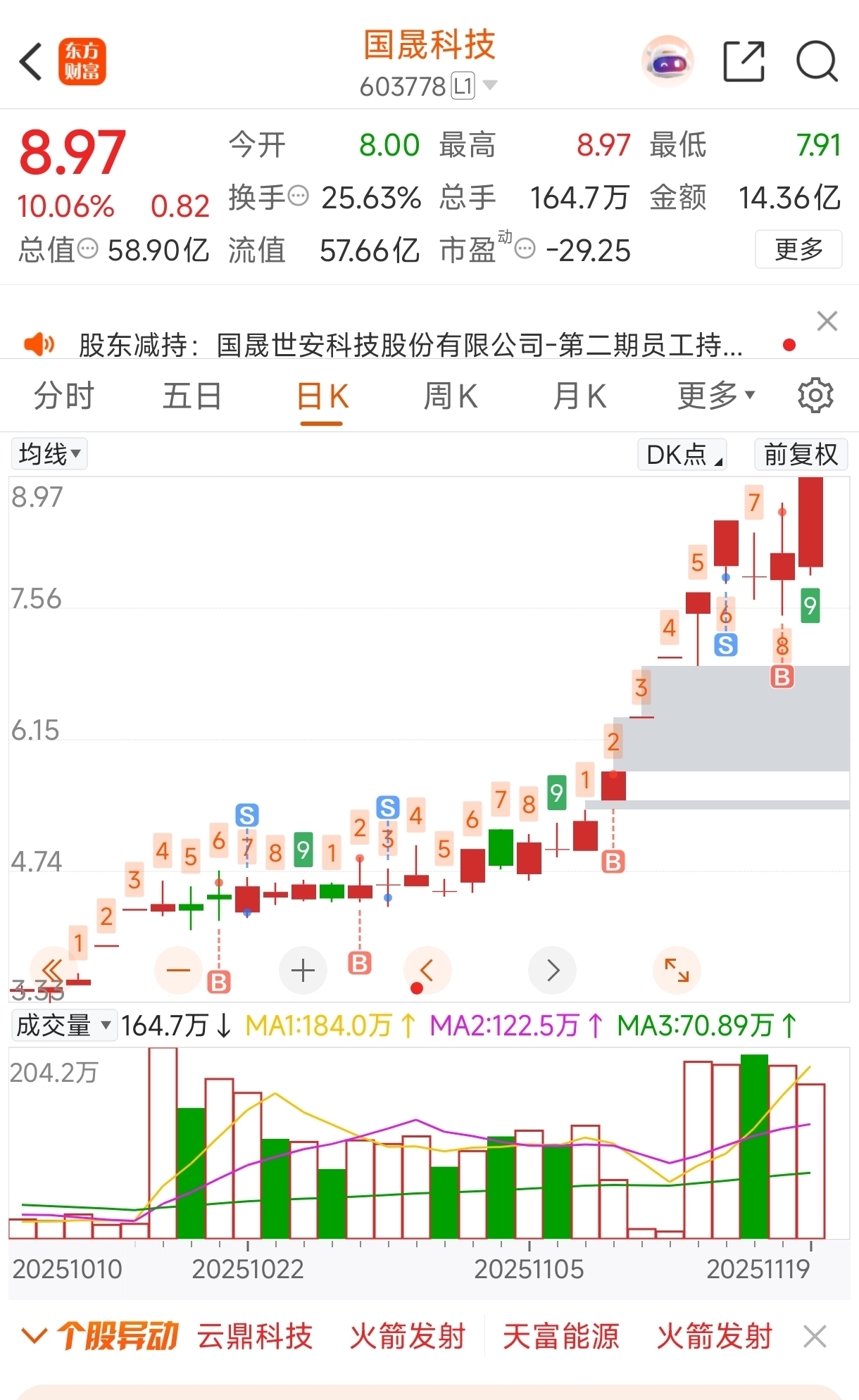Open stock search
The width and height of the screenshot is (859, 1400).
[817, 62]
